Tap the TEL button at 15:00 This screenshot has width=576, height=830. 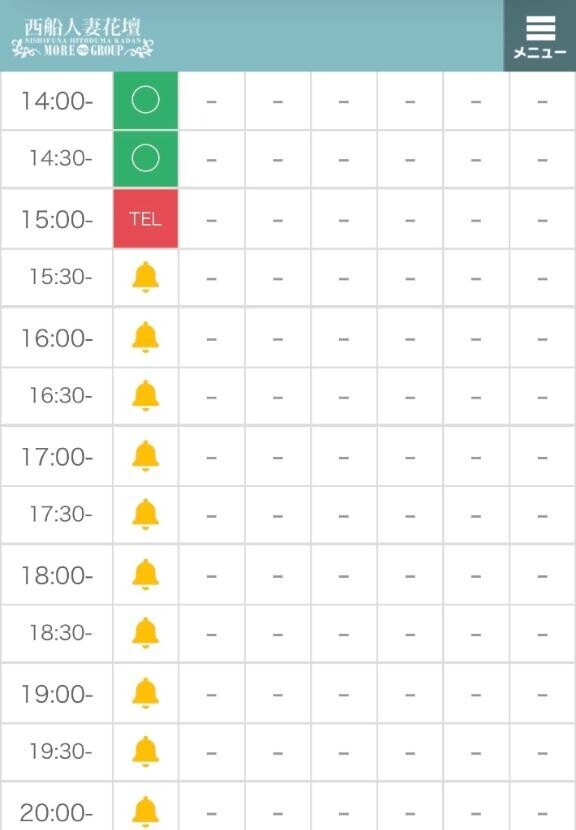(x=146, y=219)
